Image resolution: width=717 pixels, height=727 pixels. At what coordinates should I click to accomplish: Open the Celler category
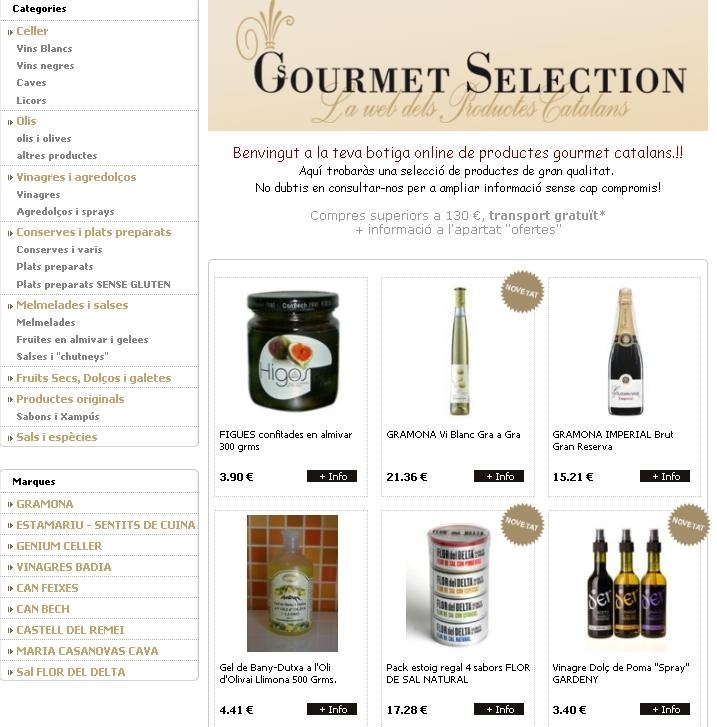coord(32,31)
